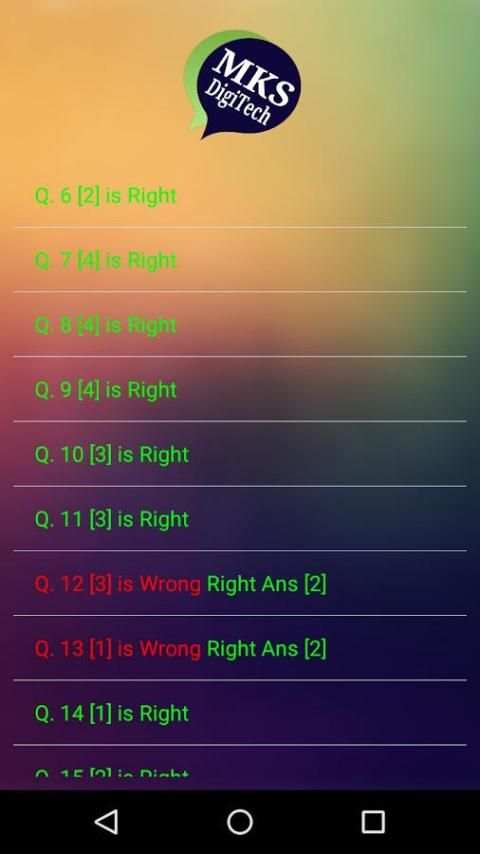Select the Q. 10 [3] is Right row
Viewport: 480px width, 854px height.
coord(240,454)
